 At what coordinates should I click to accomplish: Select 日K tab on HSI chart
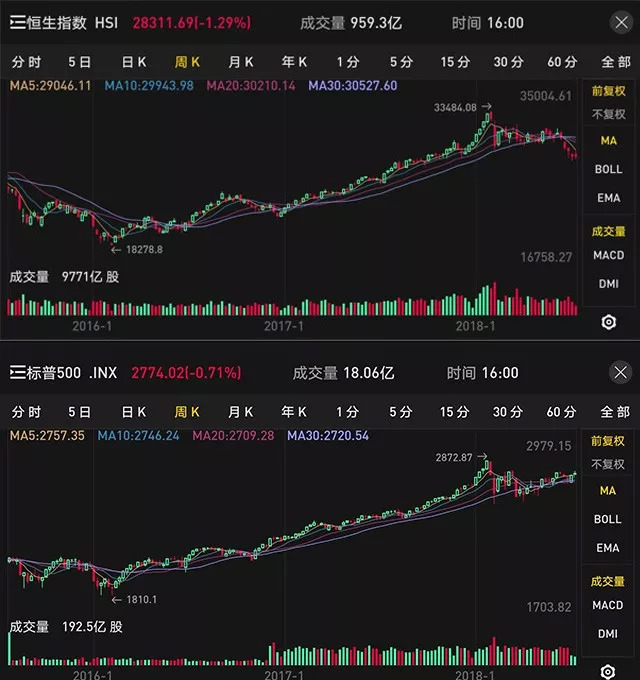click(134, 62)
